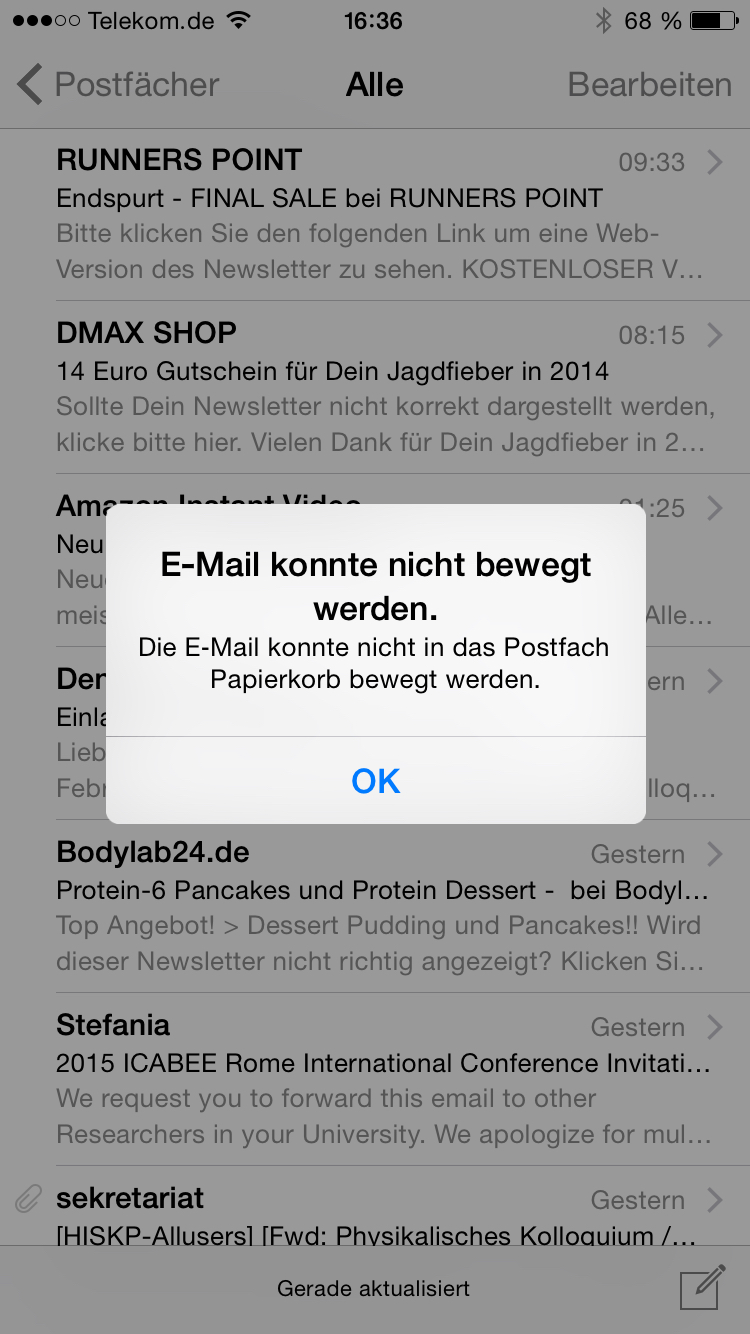Image resolution: width=750 pixels, height=1334 pixels.
Task: Tap Bearbeiten to edit the mailbox
Action: 649,85
